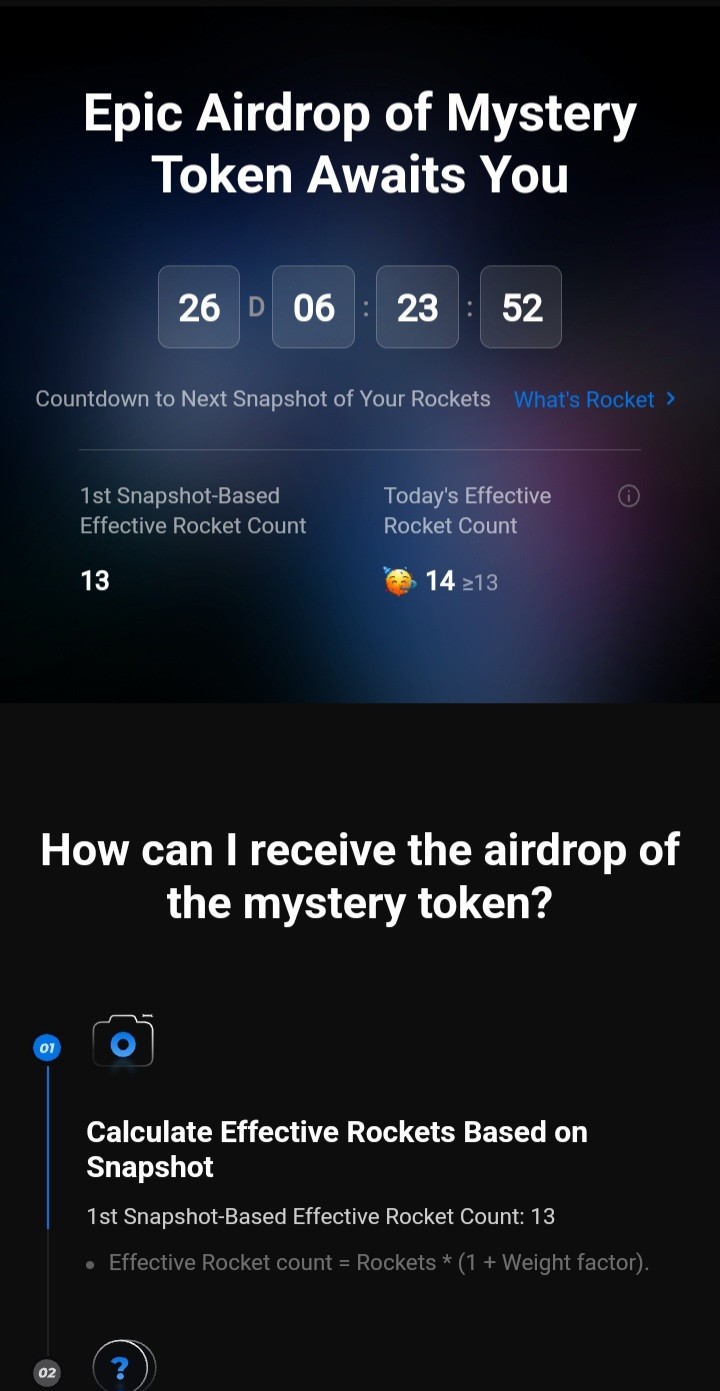Show info about Today's Effective Rocket Count

tap(629, 496)
